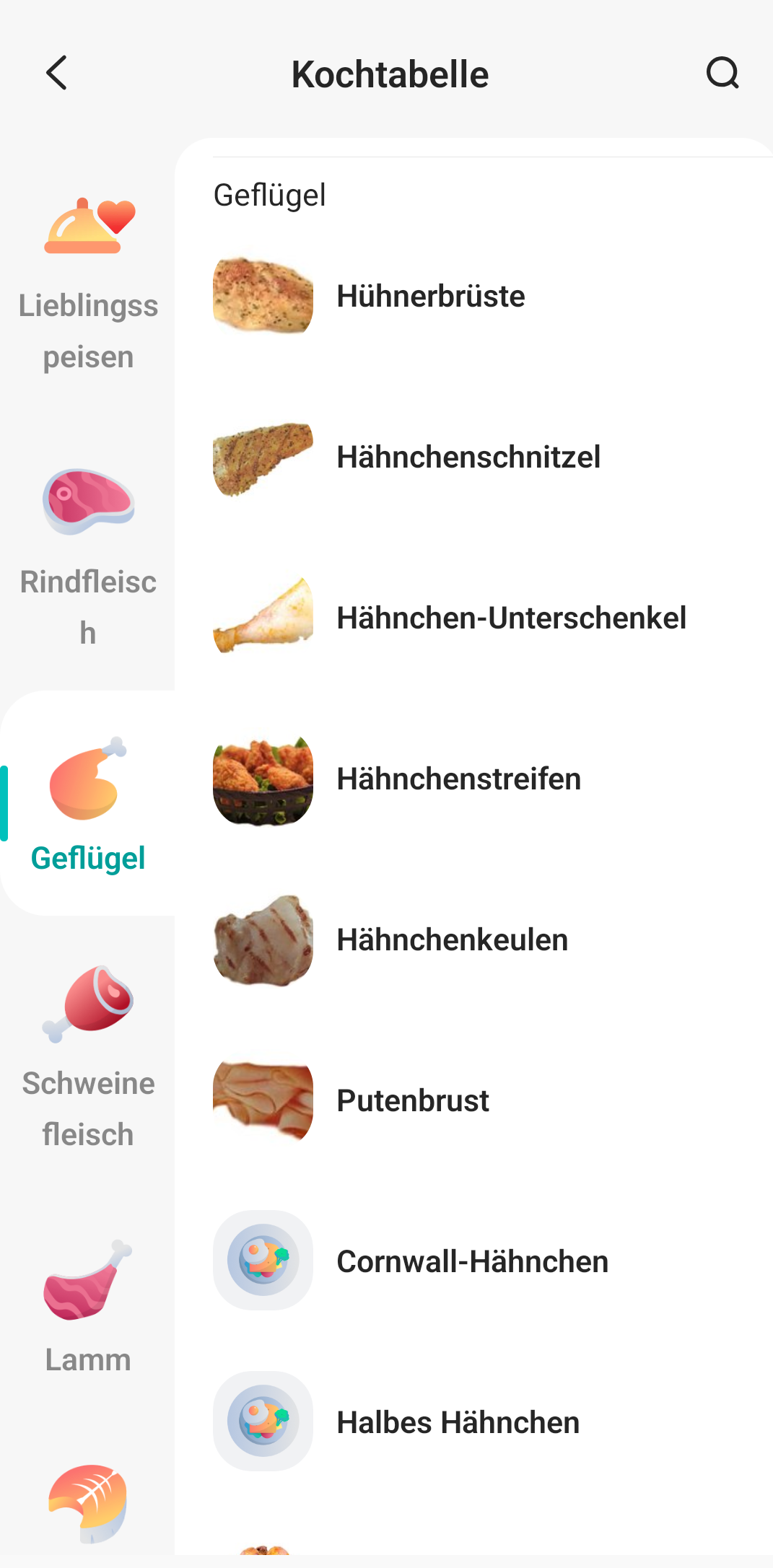Choose Hähnchenschnitzel from the list
The width and height of the screenshot is (773, 1568).
tap(468, 457)
